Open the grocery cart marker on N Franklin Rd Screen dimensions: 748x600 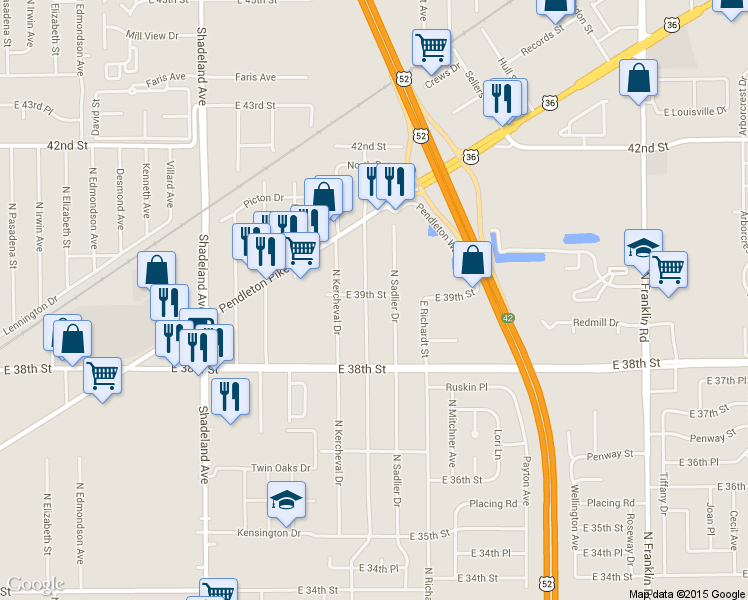(x=668, y=268)
